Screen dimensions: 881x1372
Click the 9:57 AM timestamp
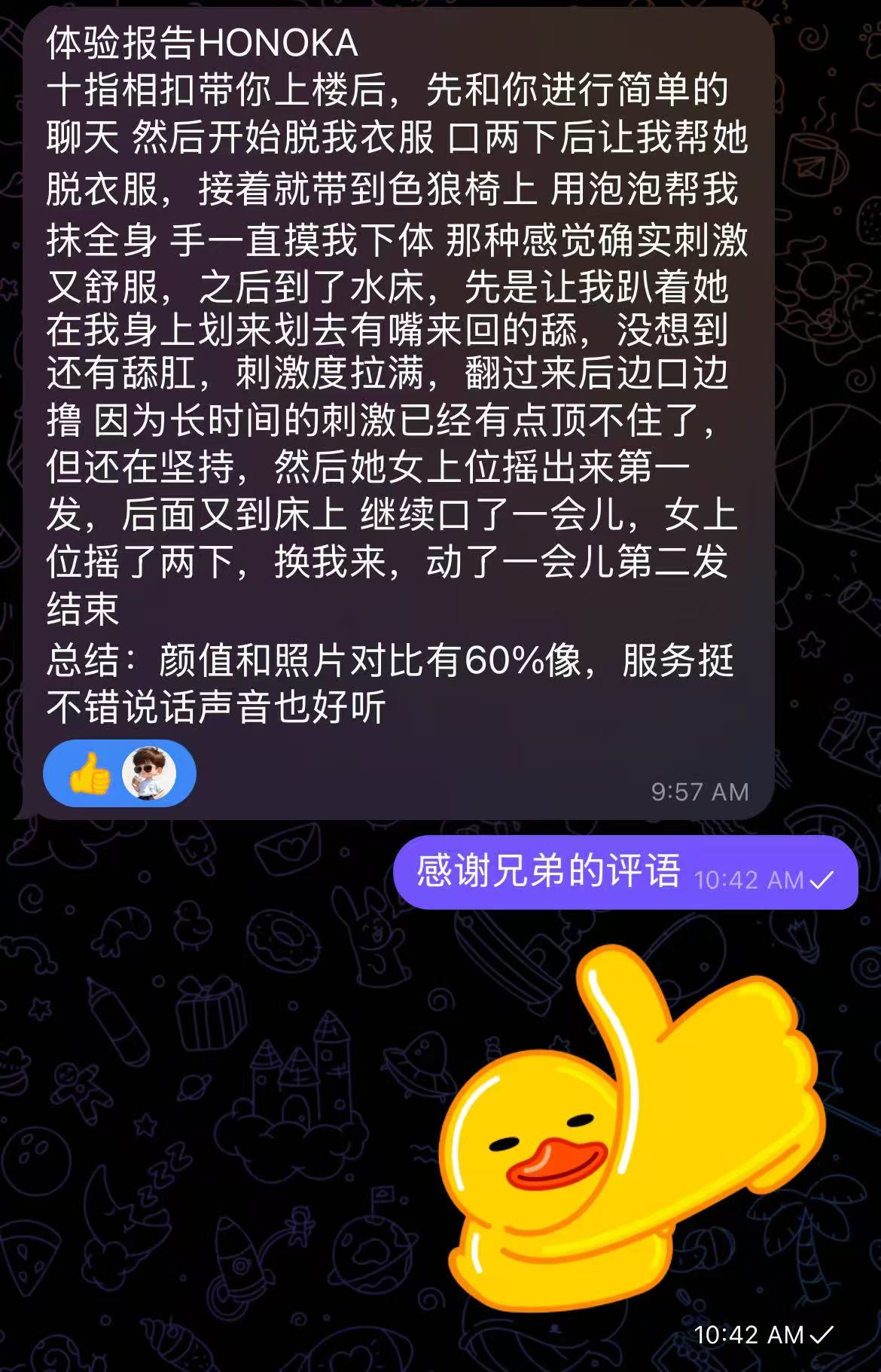(x=699, y=791)
